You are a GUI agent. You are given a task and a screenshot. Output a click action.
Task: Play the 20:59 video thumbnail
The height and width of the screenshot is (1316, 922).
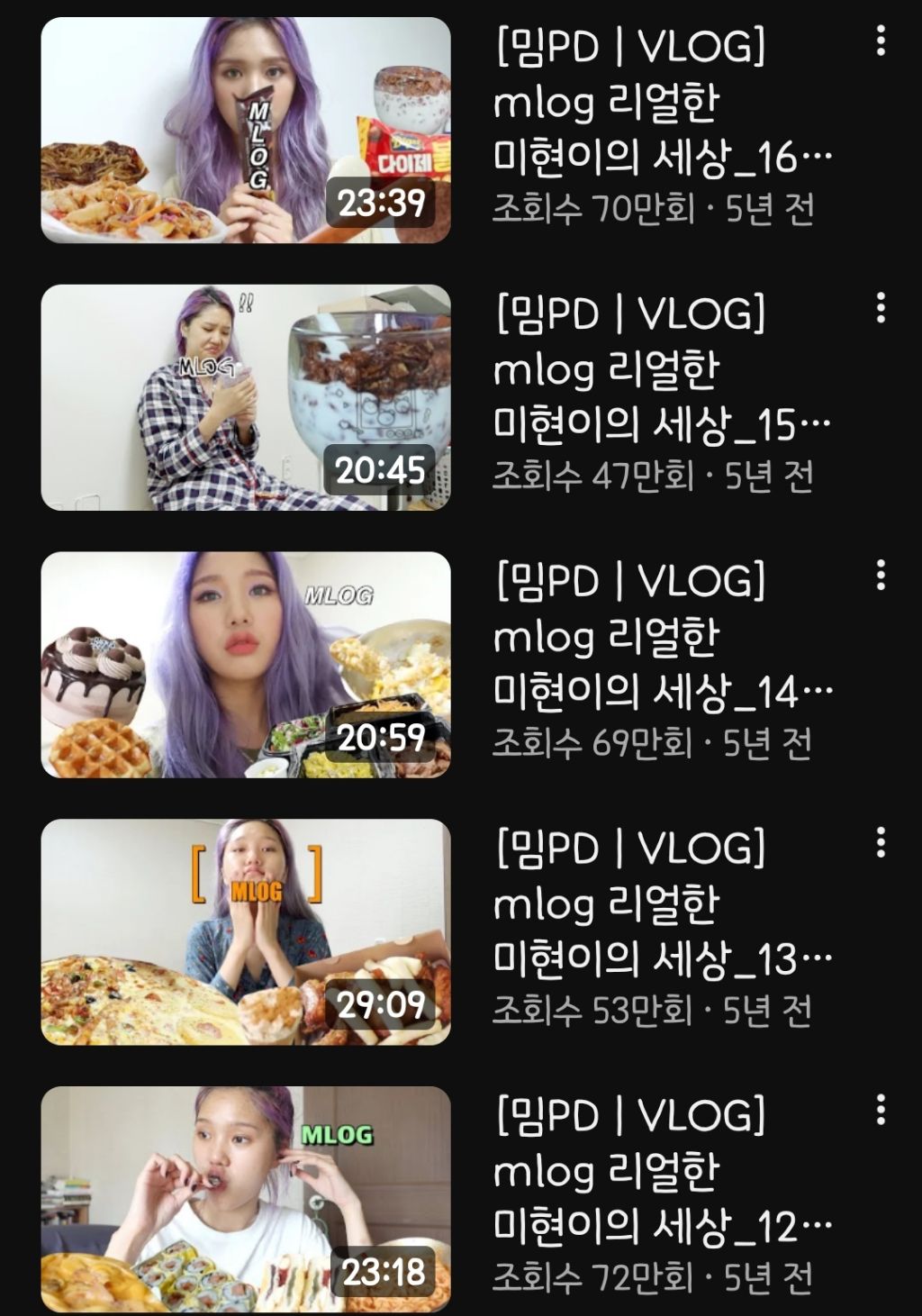(x=246, y=665)
